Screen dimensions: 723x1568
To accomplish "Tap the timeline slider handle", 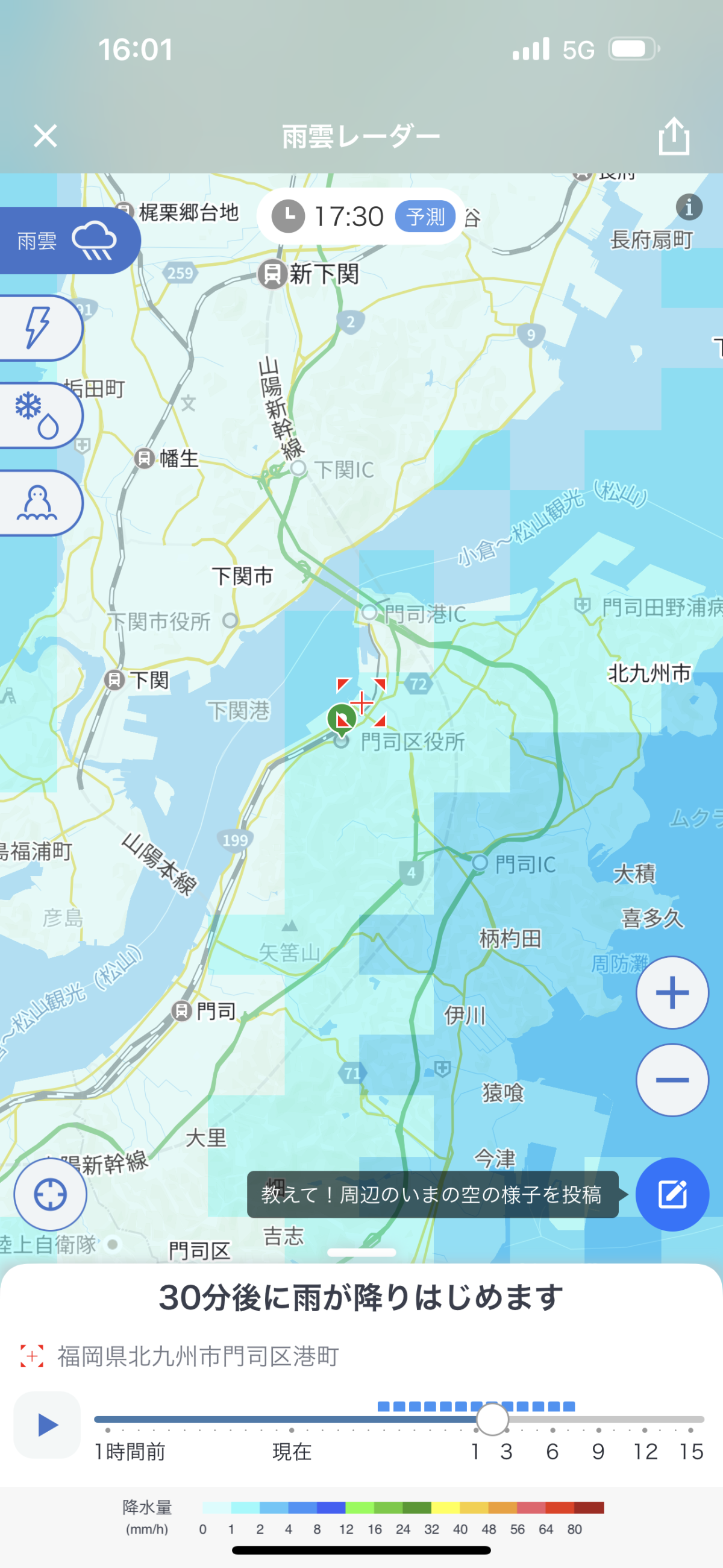I will click(x=492, y=1420).
